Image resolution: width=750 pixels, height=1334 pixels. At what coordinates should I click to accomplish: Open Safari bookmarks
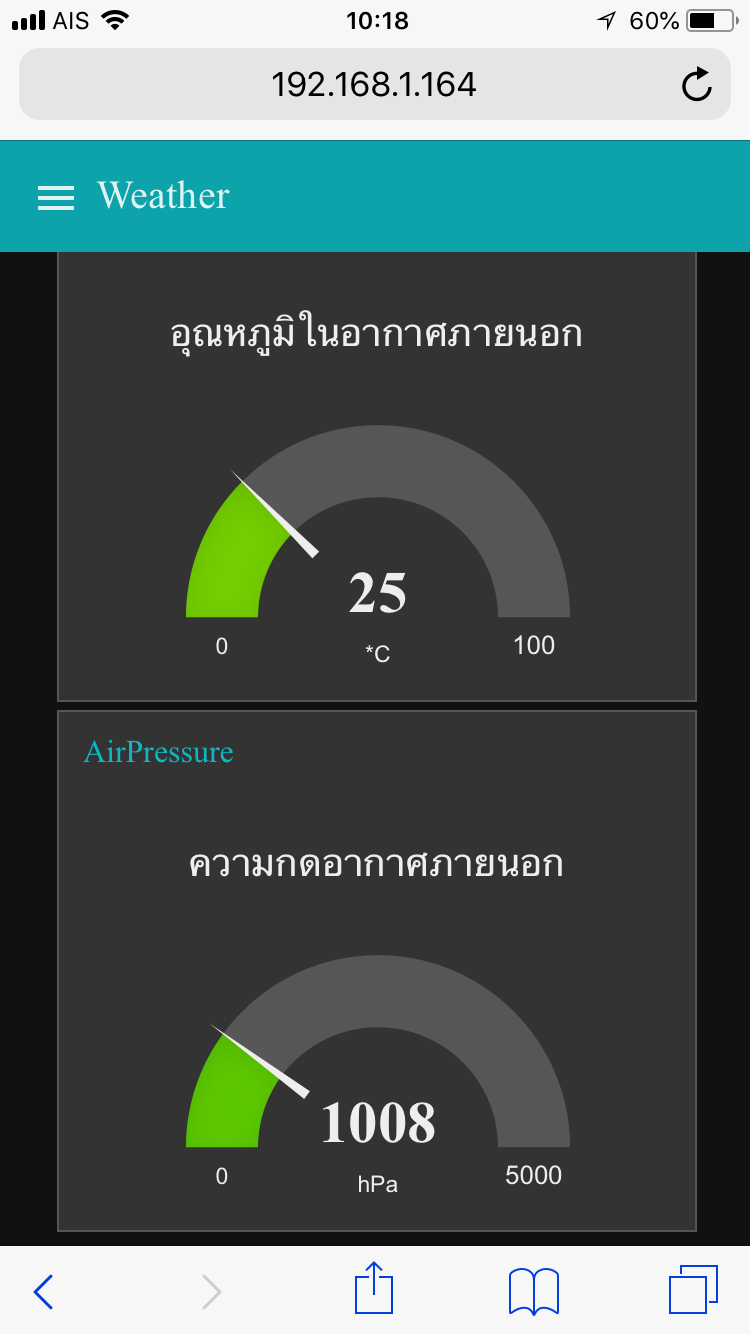click(x=533, y=1291)
